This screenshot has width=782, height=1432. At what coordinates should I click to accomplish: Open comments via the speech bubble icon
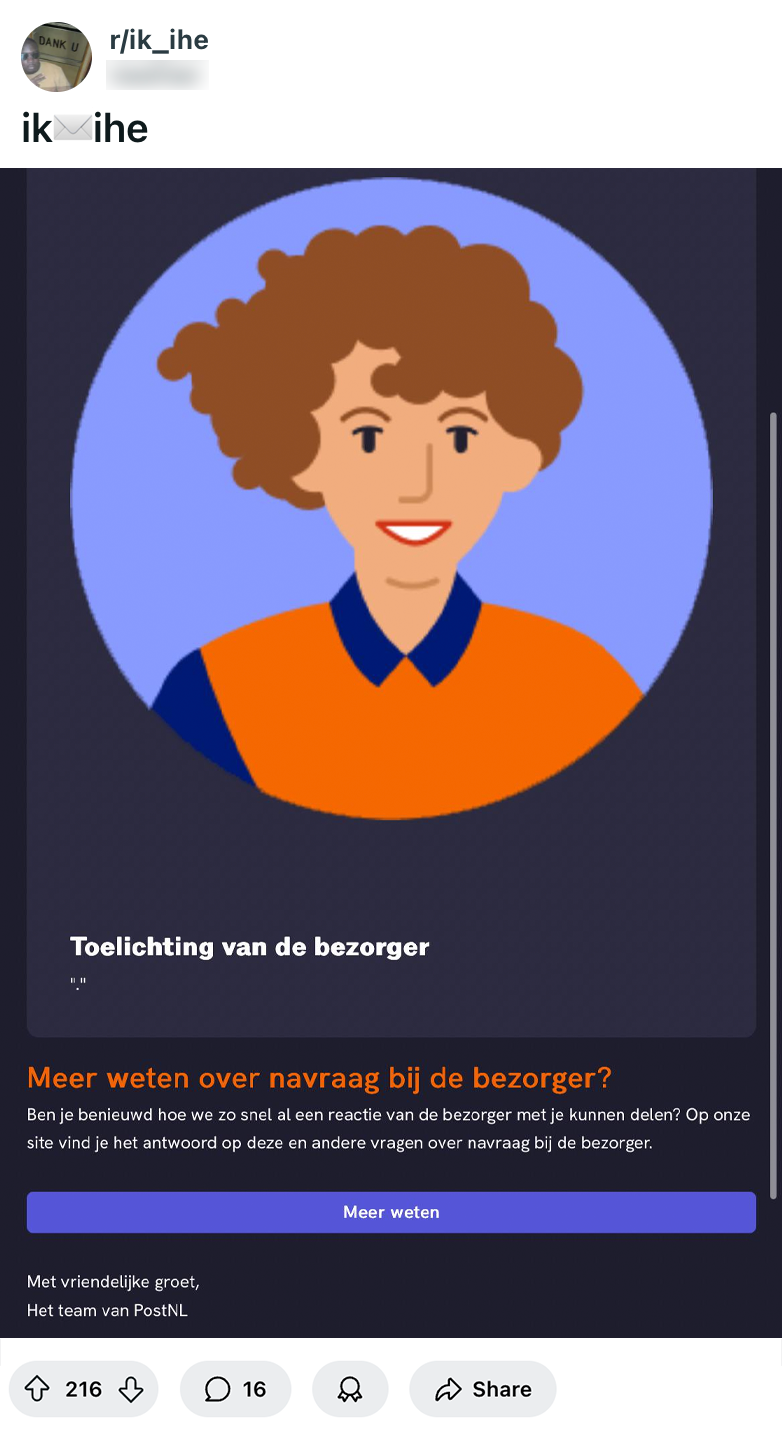(216, 1389)
